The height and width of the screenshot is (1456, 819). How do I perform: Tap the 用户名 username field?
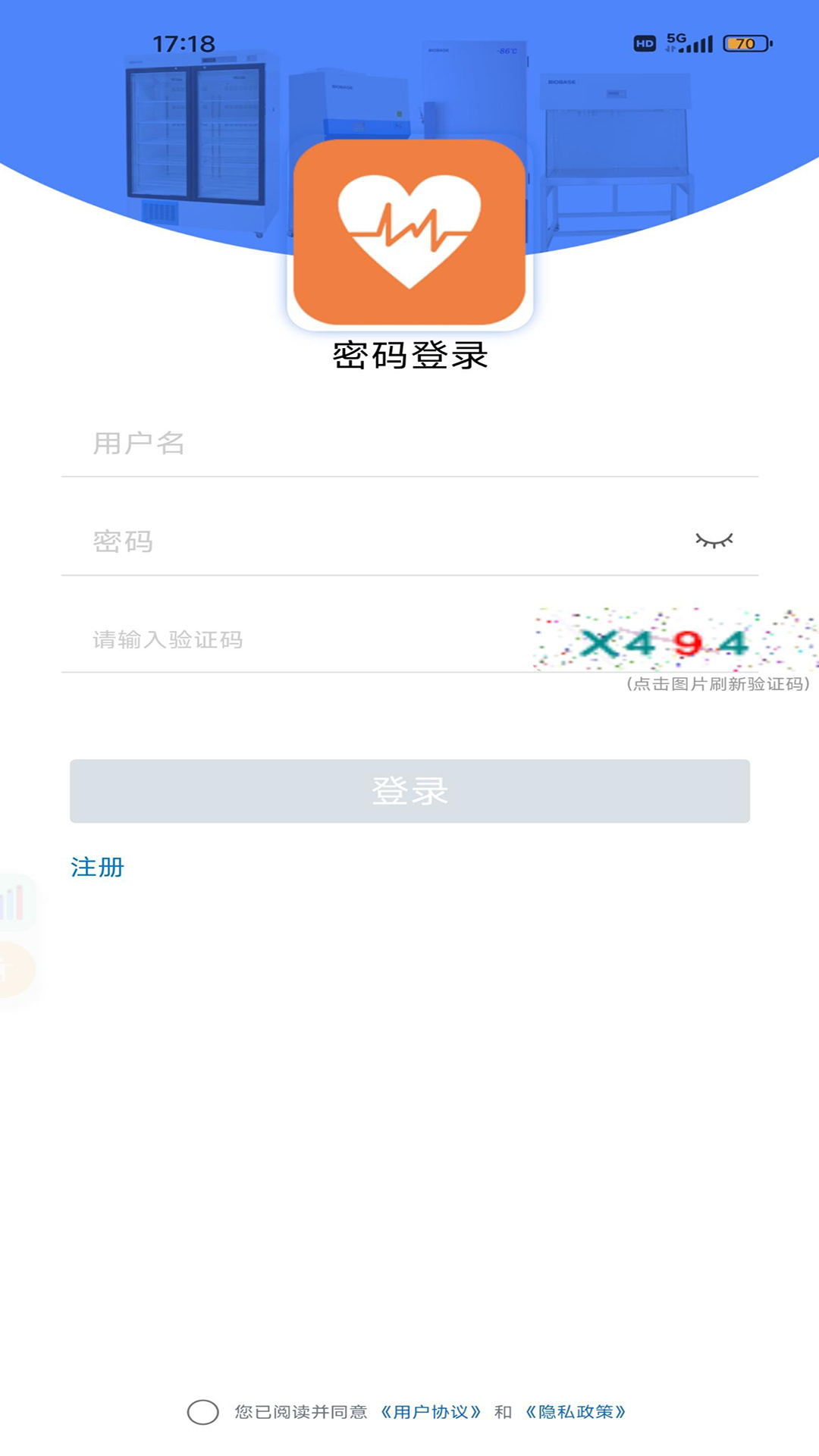(x=409, y=444)
